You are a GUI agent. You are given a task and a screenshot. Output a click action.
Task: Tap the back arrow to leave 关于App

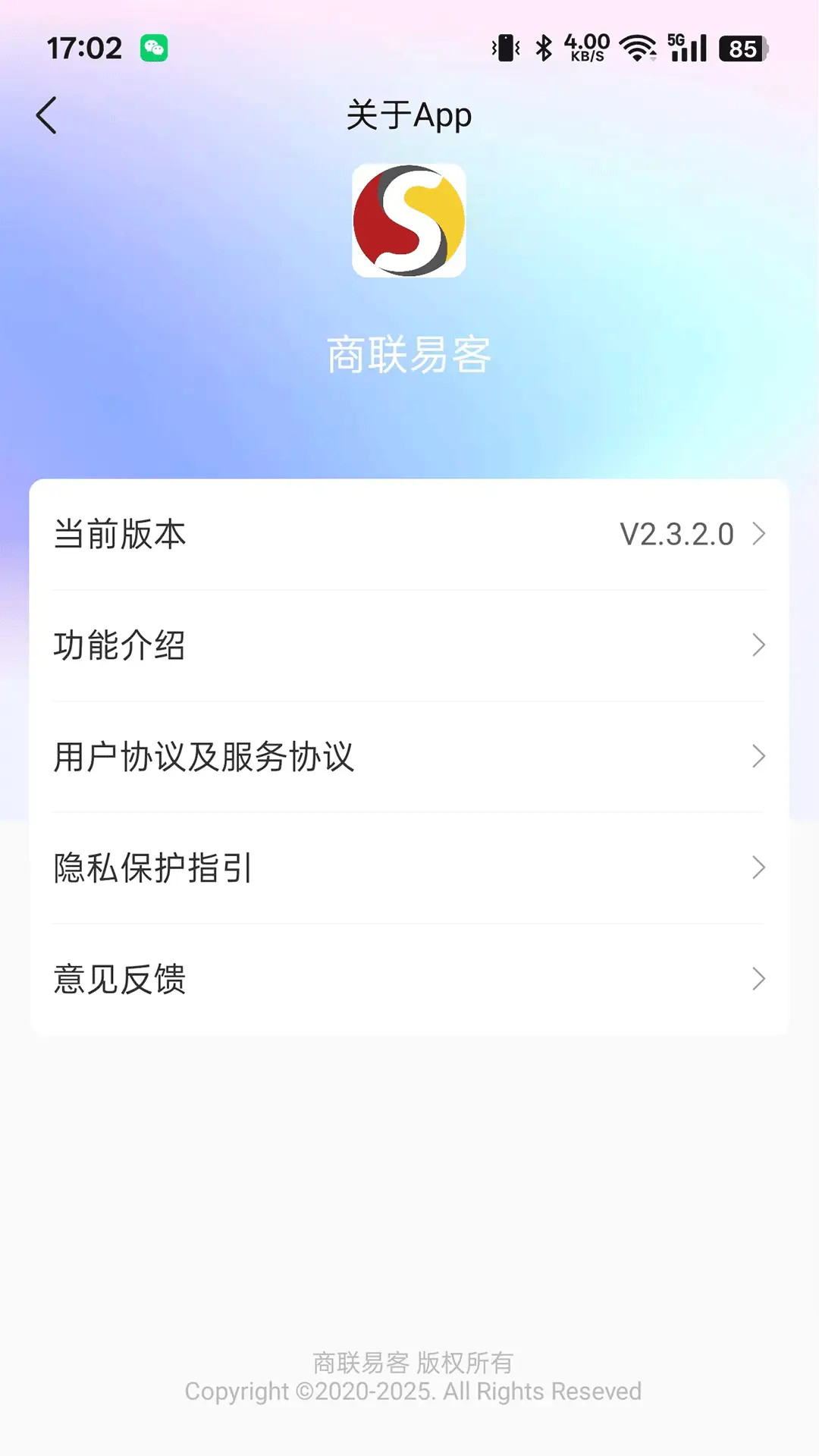click(47, 115)
